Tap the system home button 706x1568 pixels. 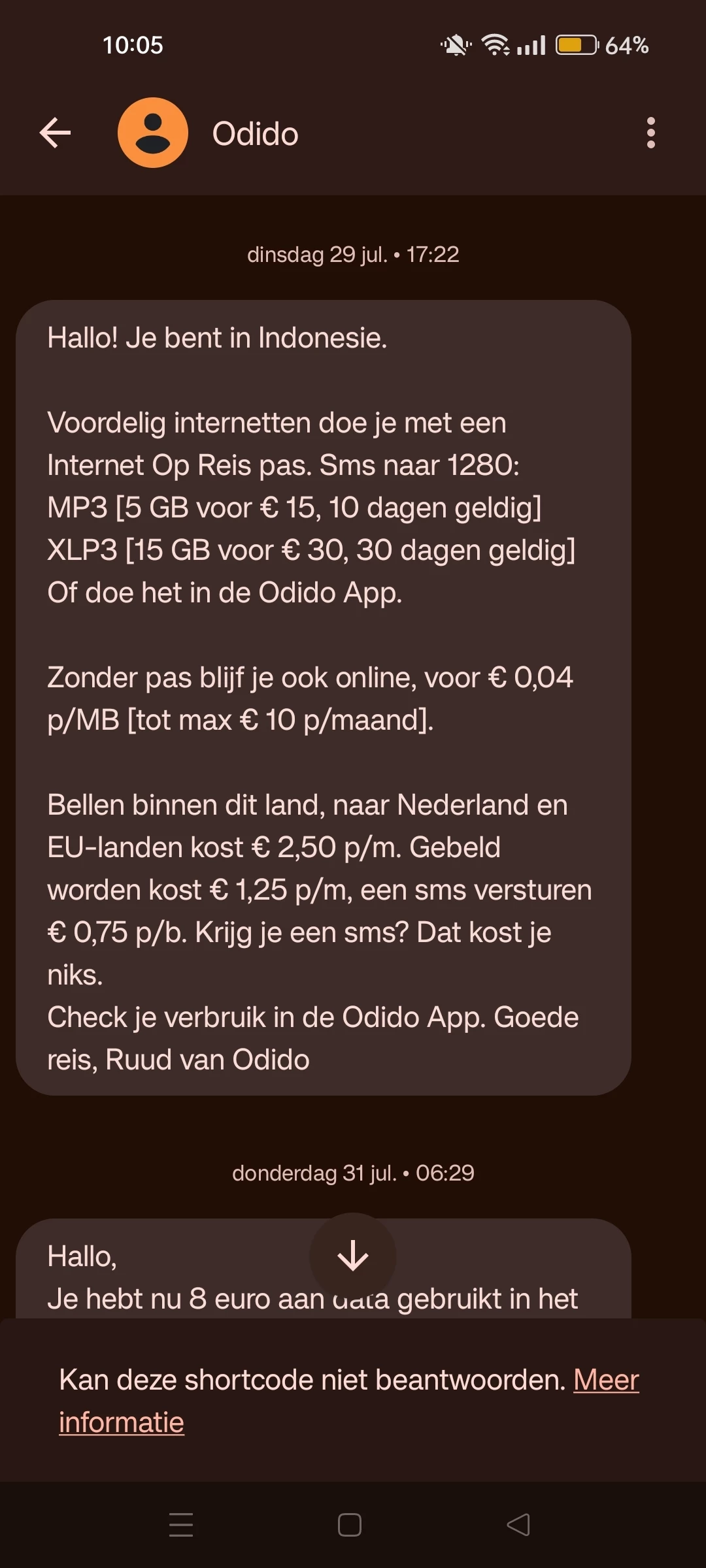350,1525
